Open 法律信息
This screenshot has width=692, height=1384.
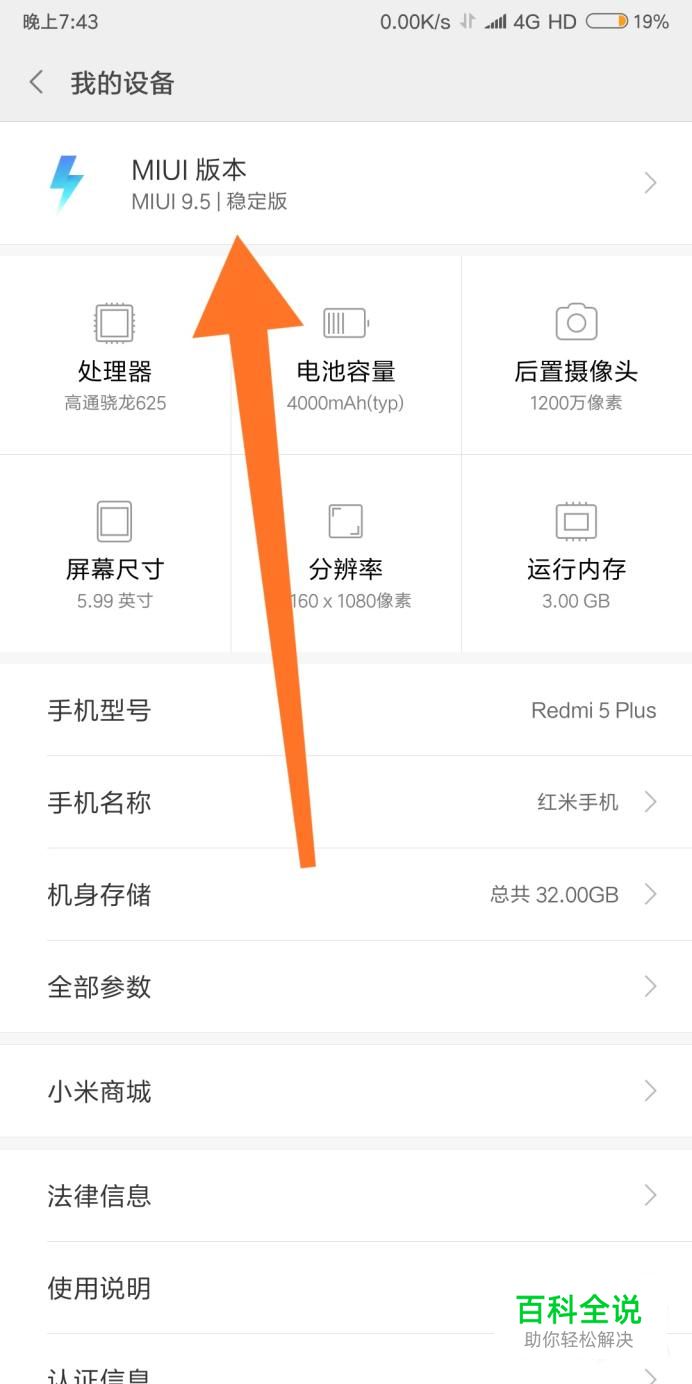[346, 1195]
